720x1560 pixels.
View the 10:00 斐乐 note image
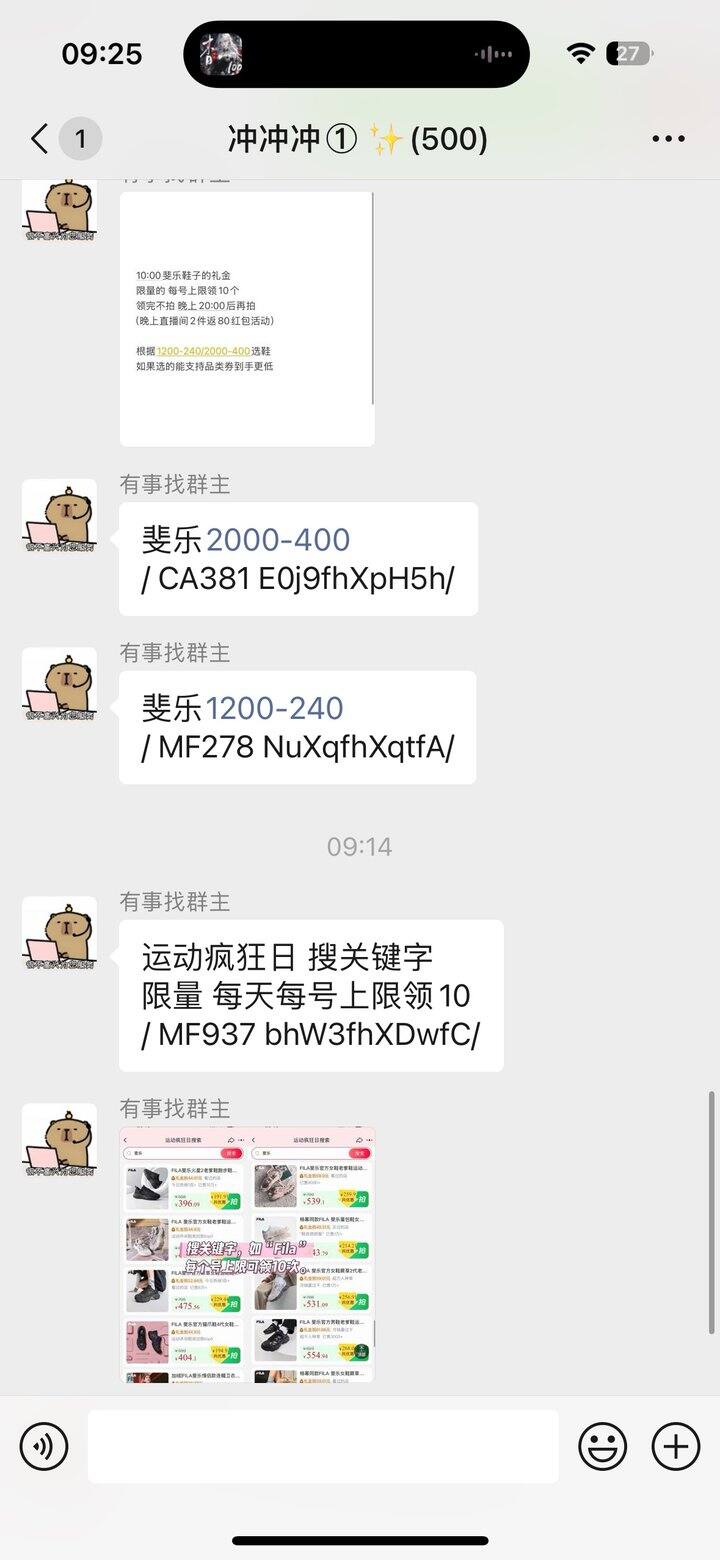tap(247, 318)
